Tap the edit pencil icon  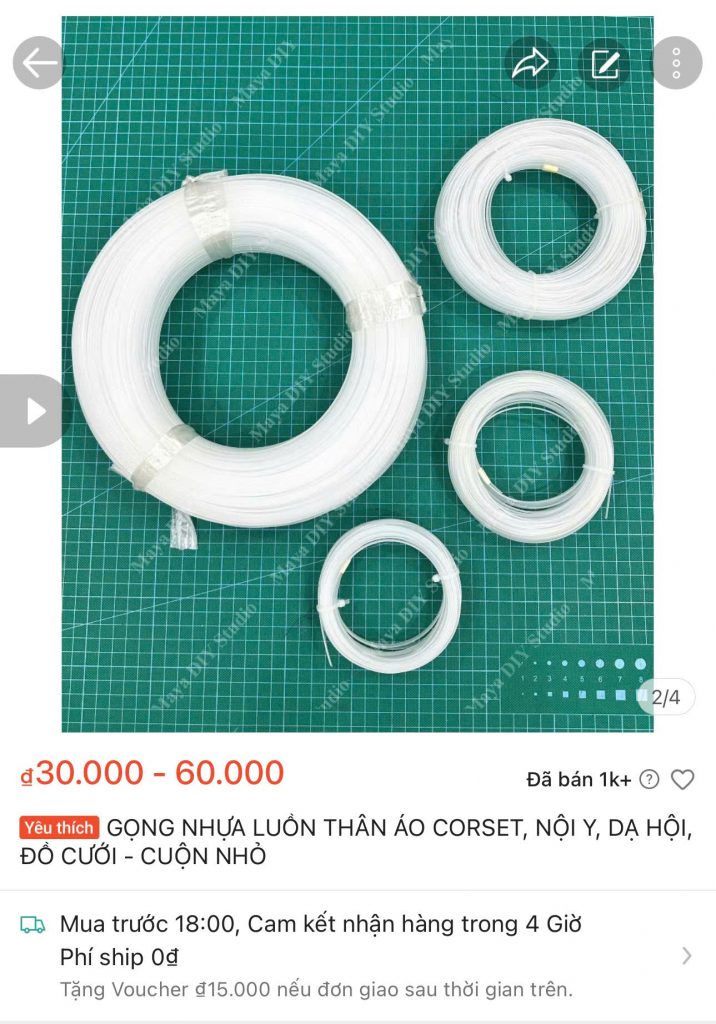604,64
